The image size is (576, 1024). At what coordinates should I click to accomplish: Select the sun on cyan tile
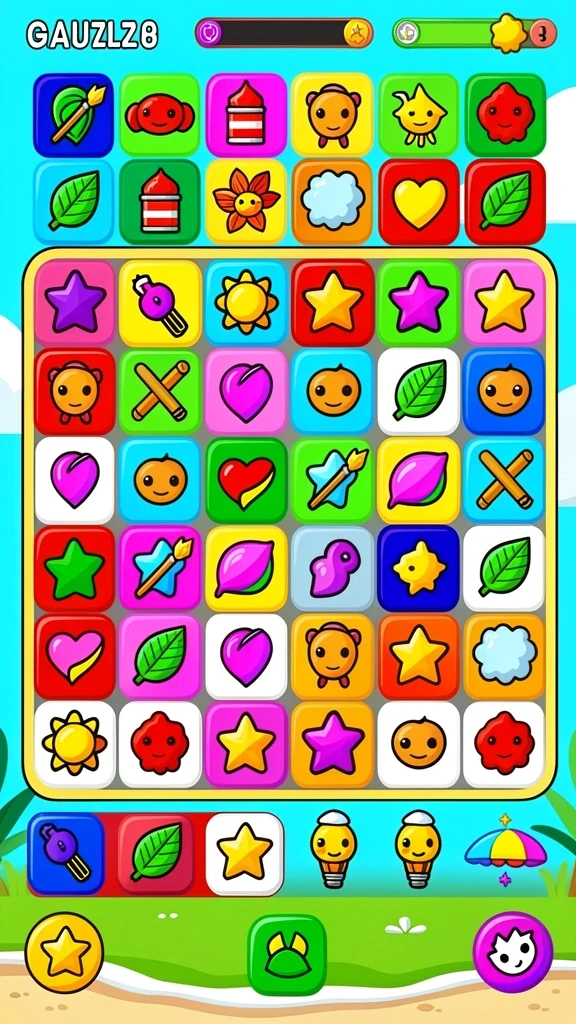click(246, 302)
